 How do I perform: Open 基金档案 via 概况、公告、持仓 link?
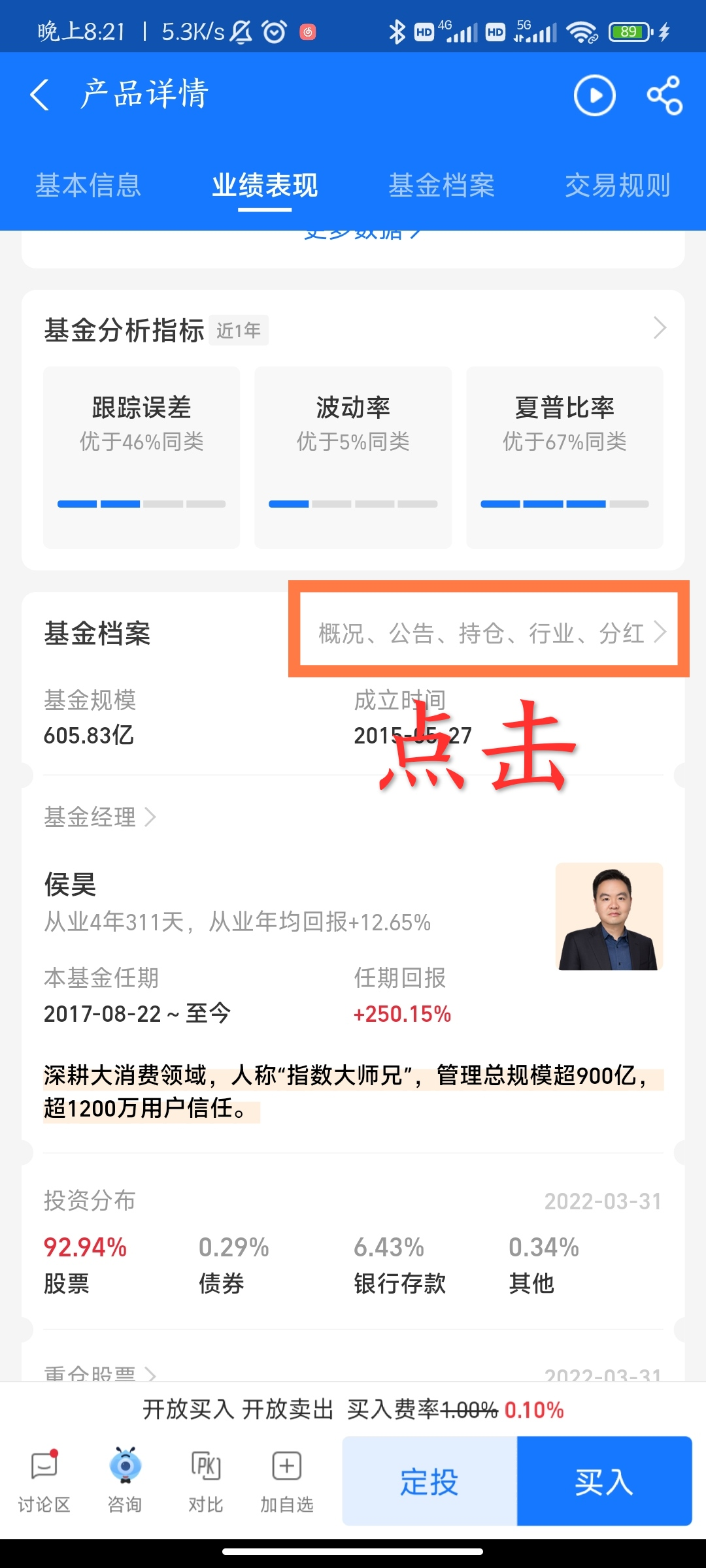pyautogui.click(x=487, y=632)
